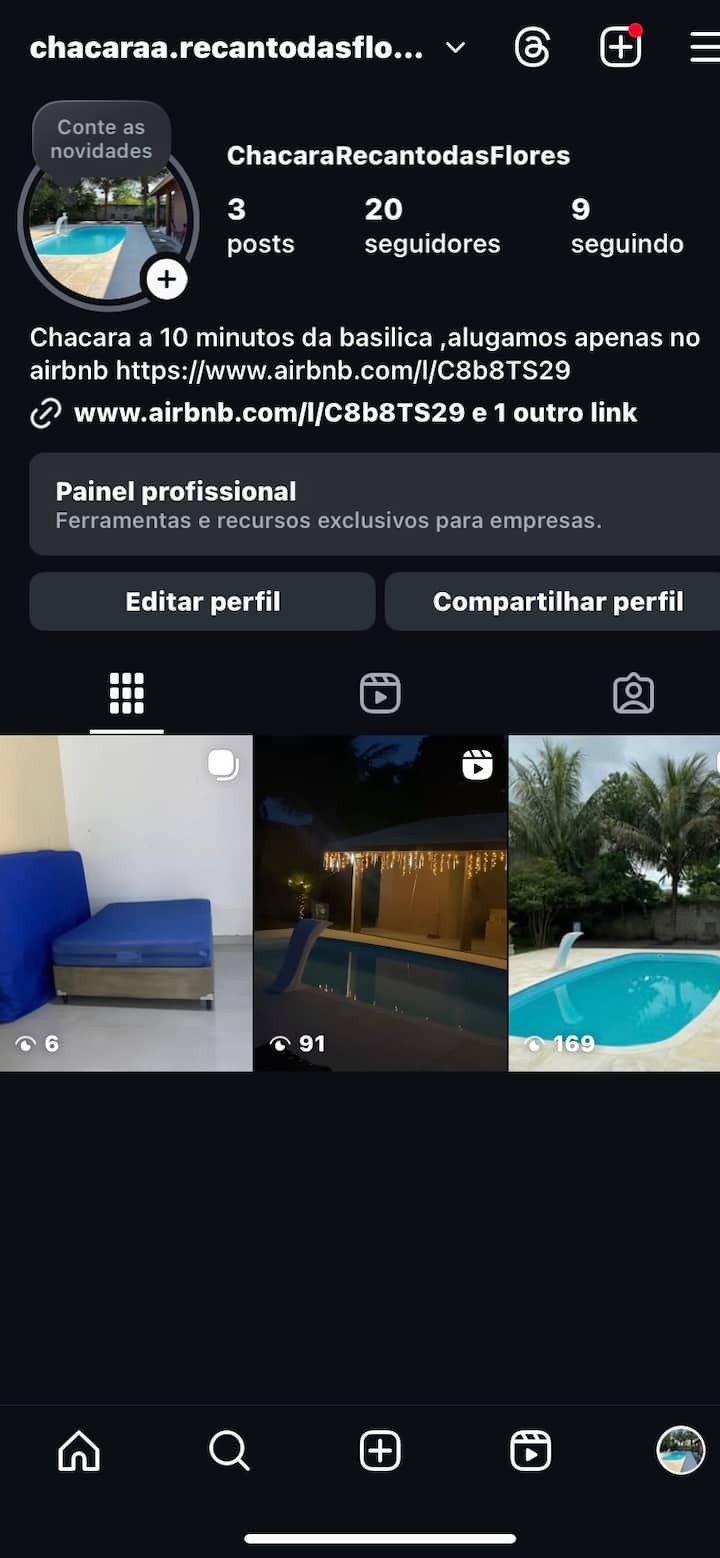Open Search in bottom navigation
720x1558 pixels.
229,1450
